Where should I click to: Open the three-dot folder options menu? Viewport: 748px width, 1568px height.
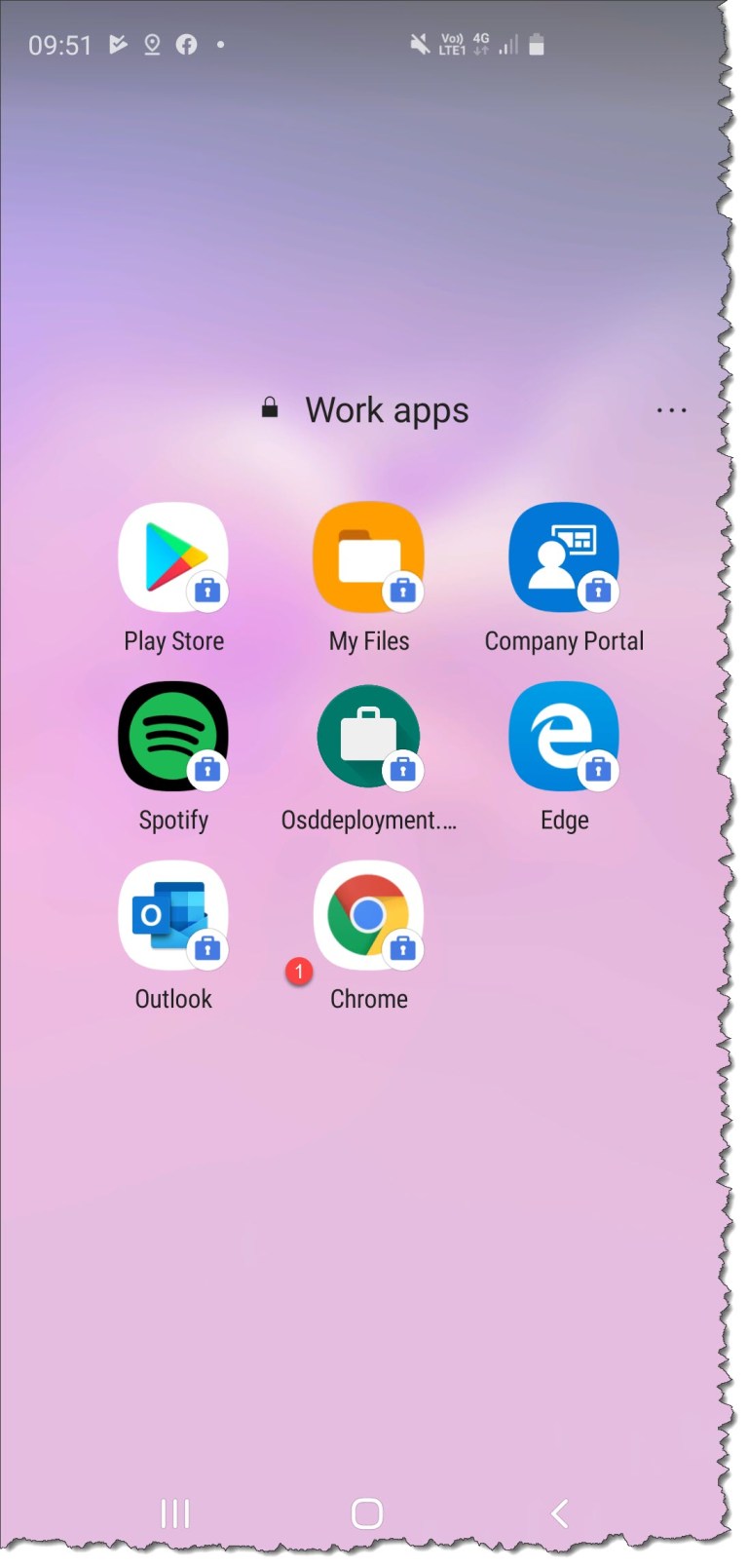coord(672,410)
